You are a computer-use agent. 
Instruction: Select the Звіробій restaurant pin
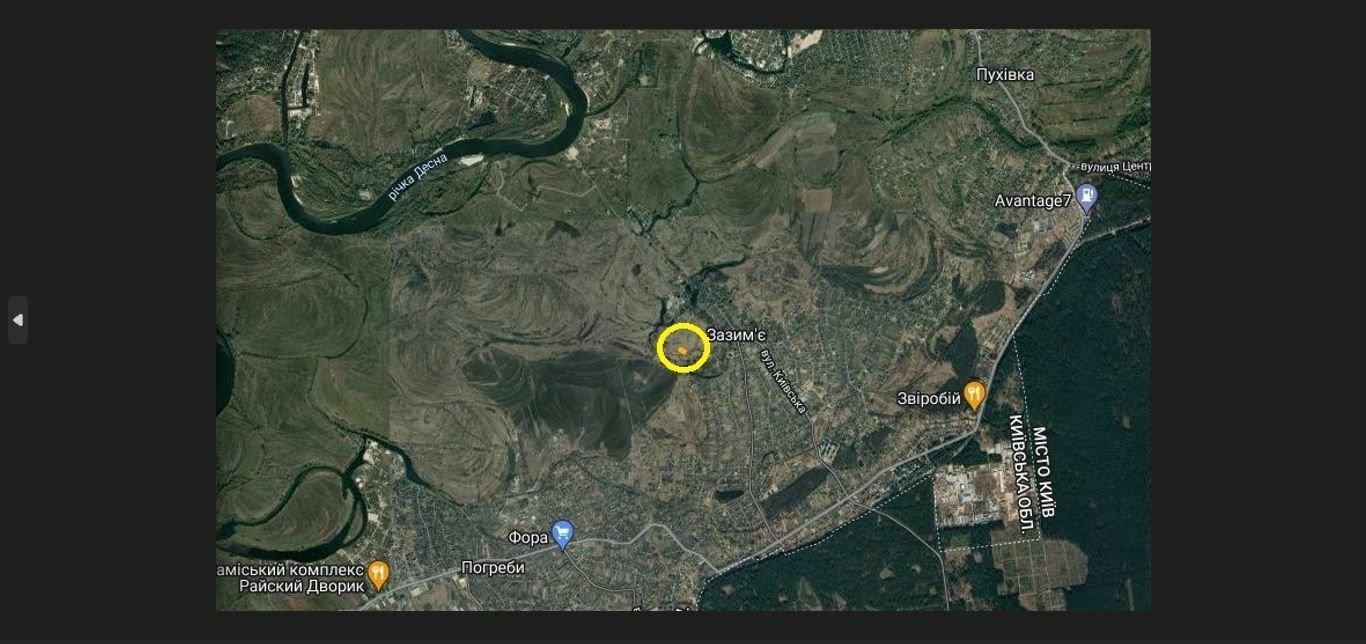tap(974, 395)
